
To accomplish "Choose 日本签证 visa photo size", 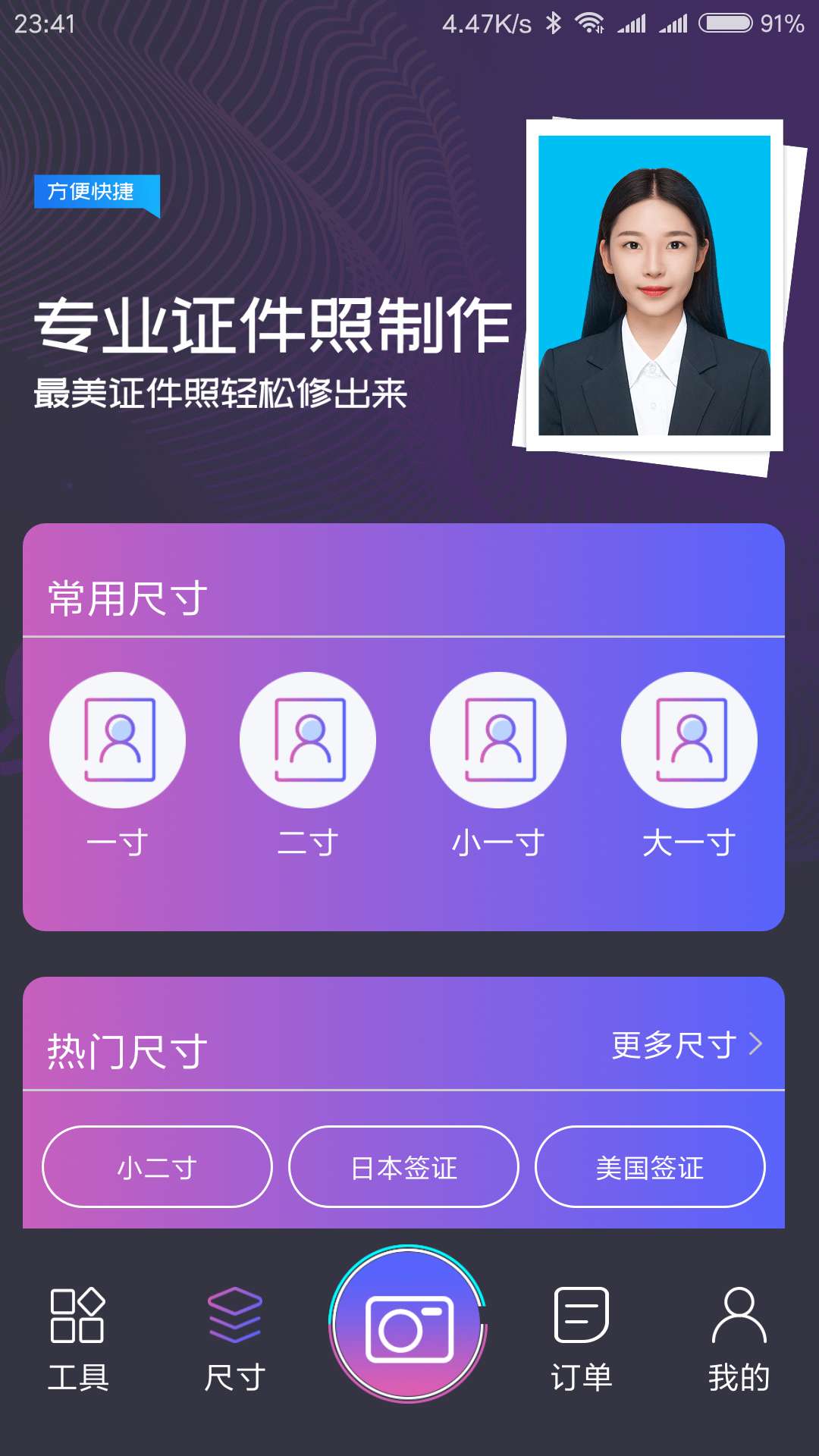I will [403, 1168].
